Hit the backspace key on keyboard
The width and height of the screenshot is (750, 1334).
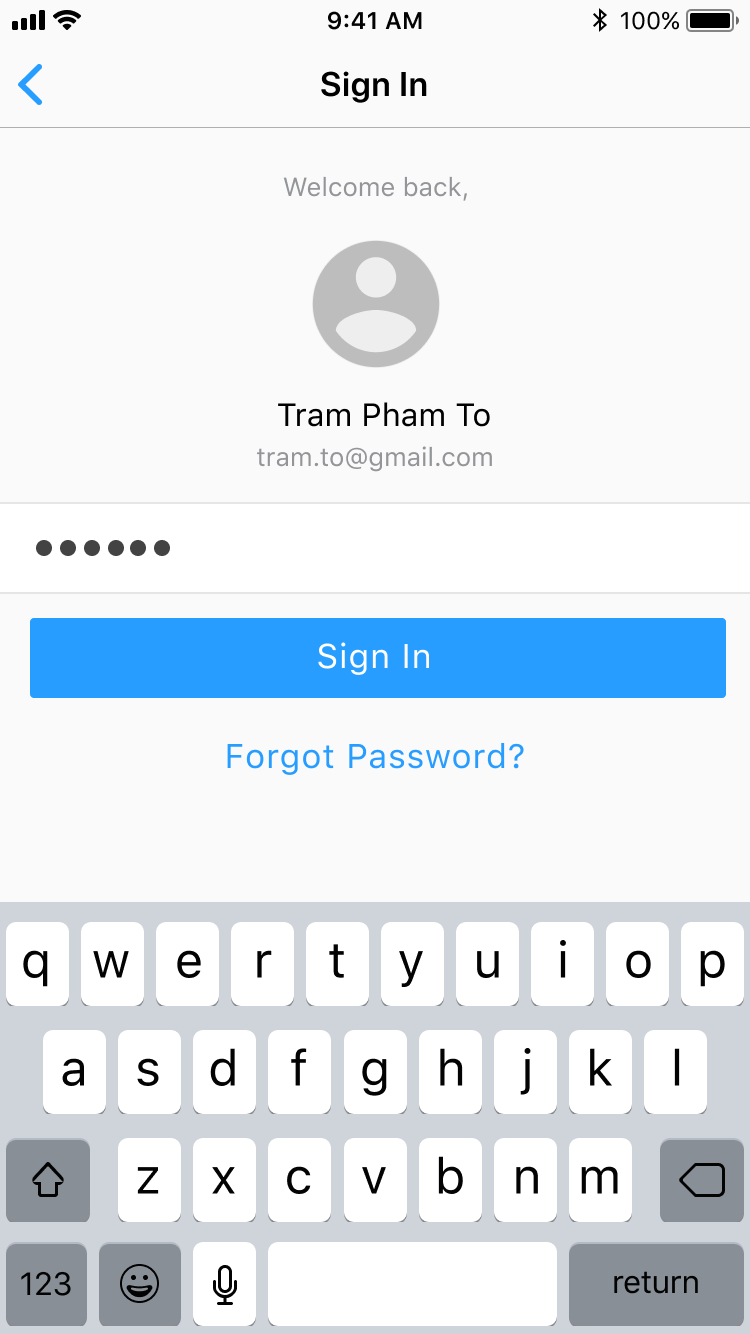coord(701,1181)
